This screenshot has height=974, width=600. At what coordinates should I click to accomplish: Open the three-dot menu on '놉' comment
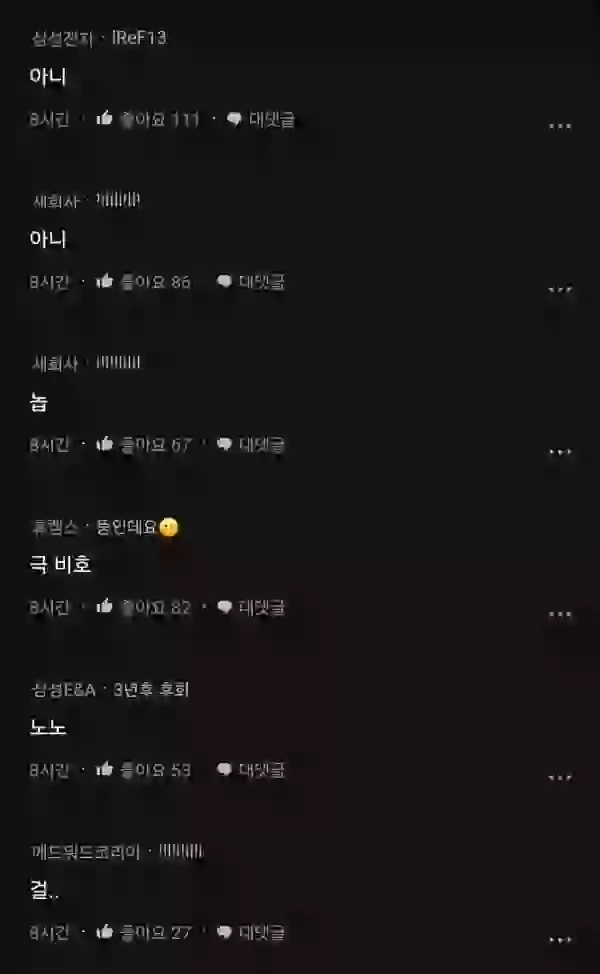click(x=560, y=452)
